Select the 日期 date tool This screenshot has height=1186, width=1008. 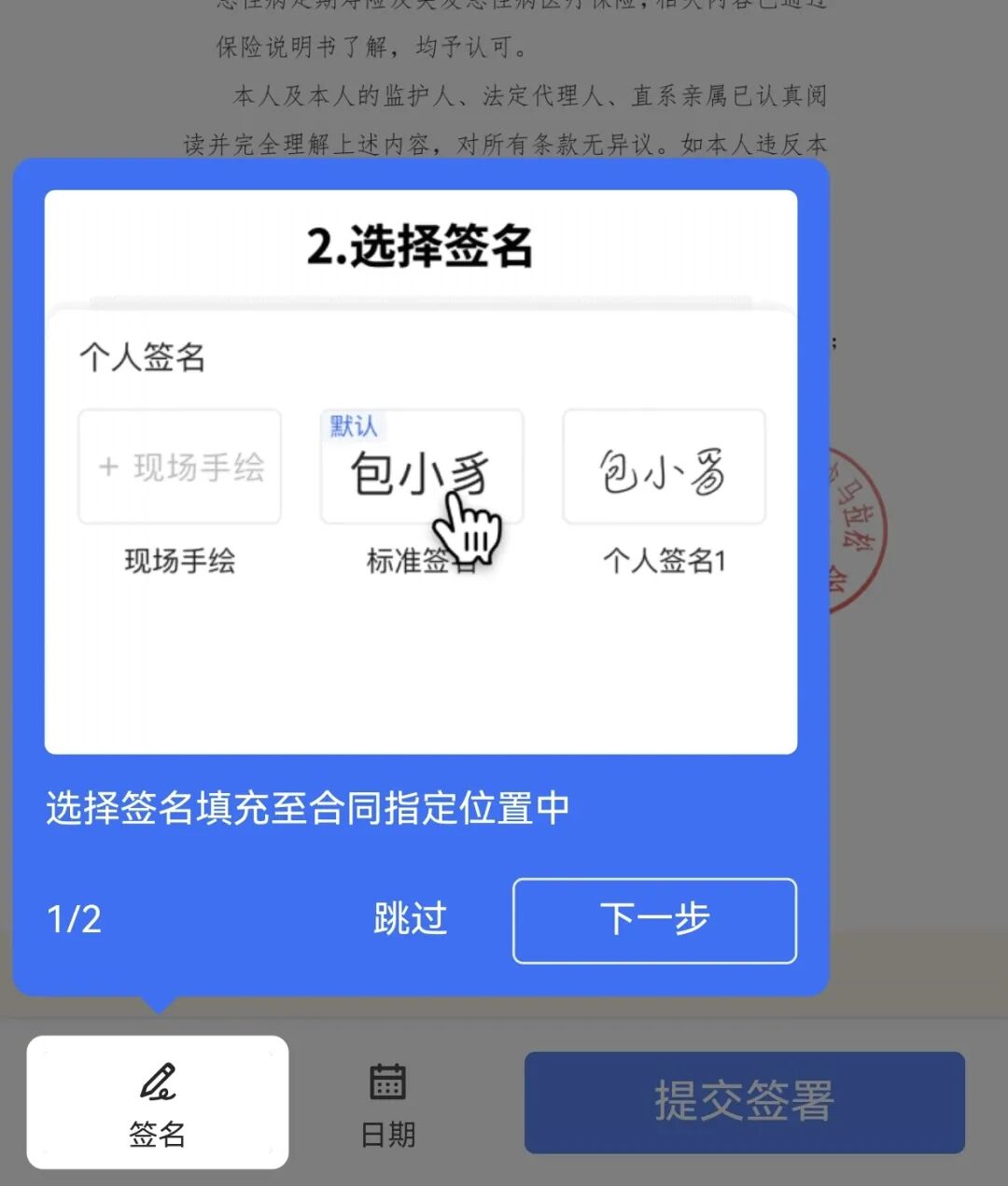click(x=387, y=1105)
